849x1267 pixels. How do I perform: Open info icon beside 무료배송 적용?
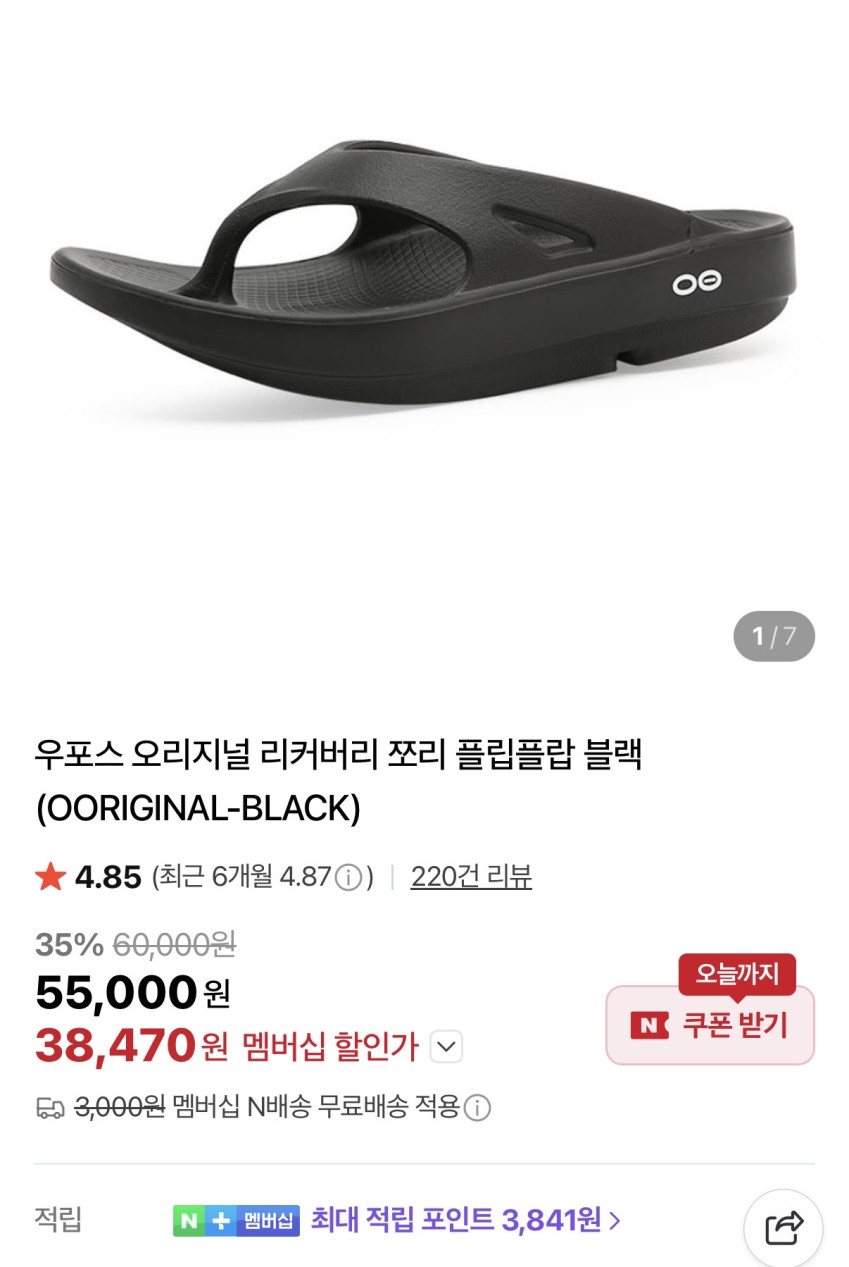[478, 1107]
